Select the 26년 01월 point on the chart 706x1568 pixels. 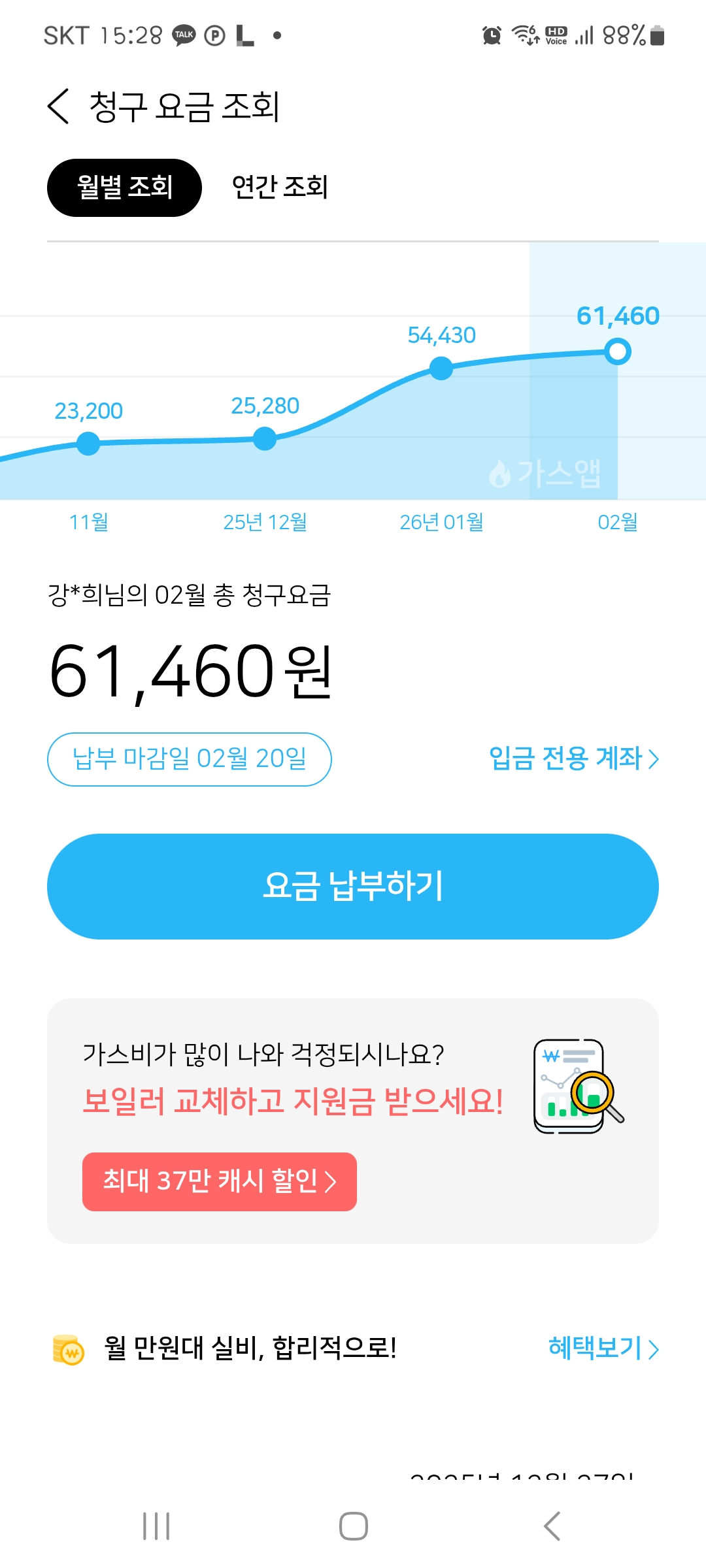tap(441, 368)
